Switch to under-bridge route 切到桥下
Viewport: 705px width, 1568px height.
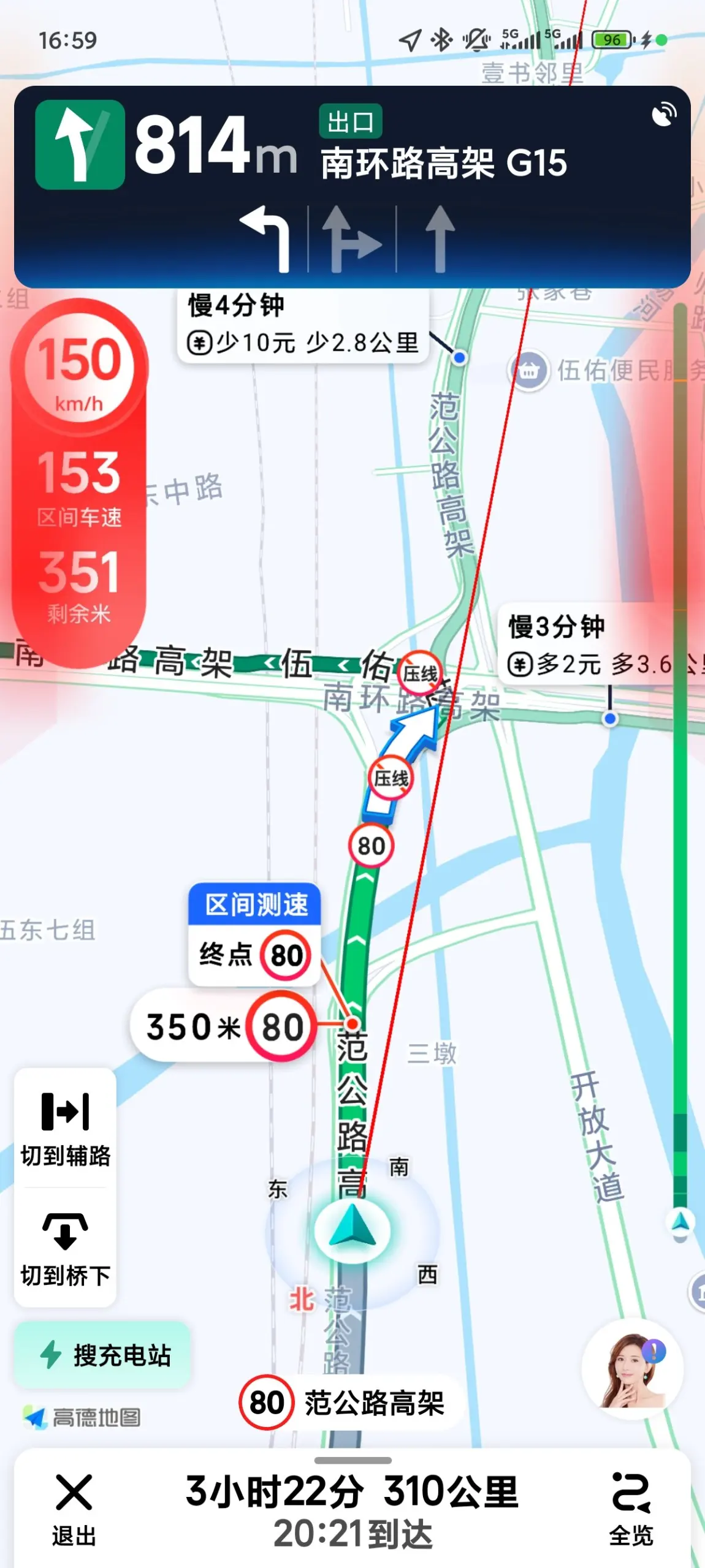coord(66,1249)
